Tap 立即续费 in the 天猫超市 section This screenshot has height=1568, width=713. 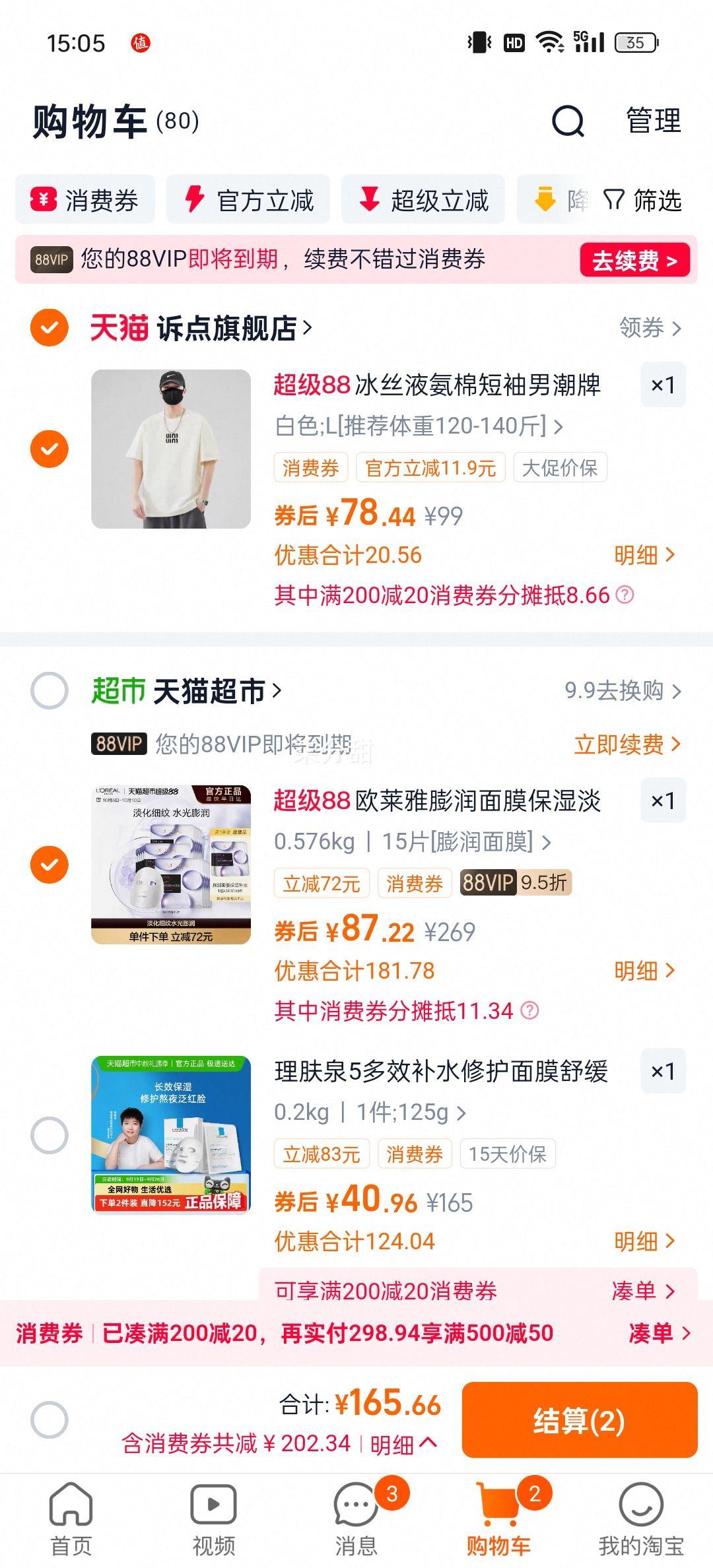pyautogui.click(x=627, y=744)
